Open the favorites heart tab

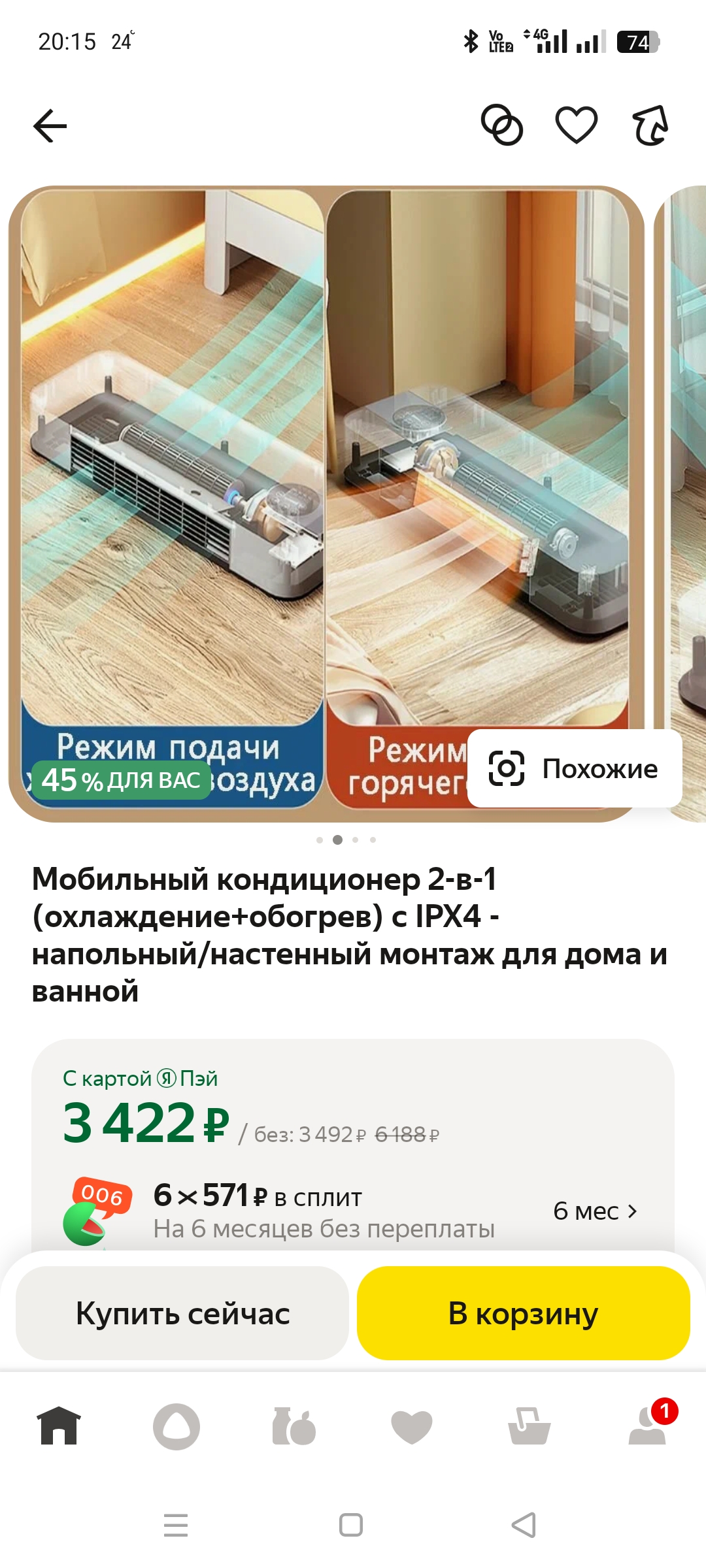(x=412, y=1426)
